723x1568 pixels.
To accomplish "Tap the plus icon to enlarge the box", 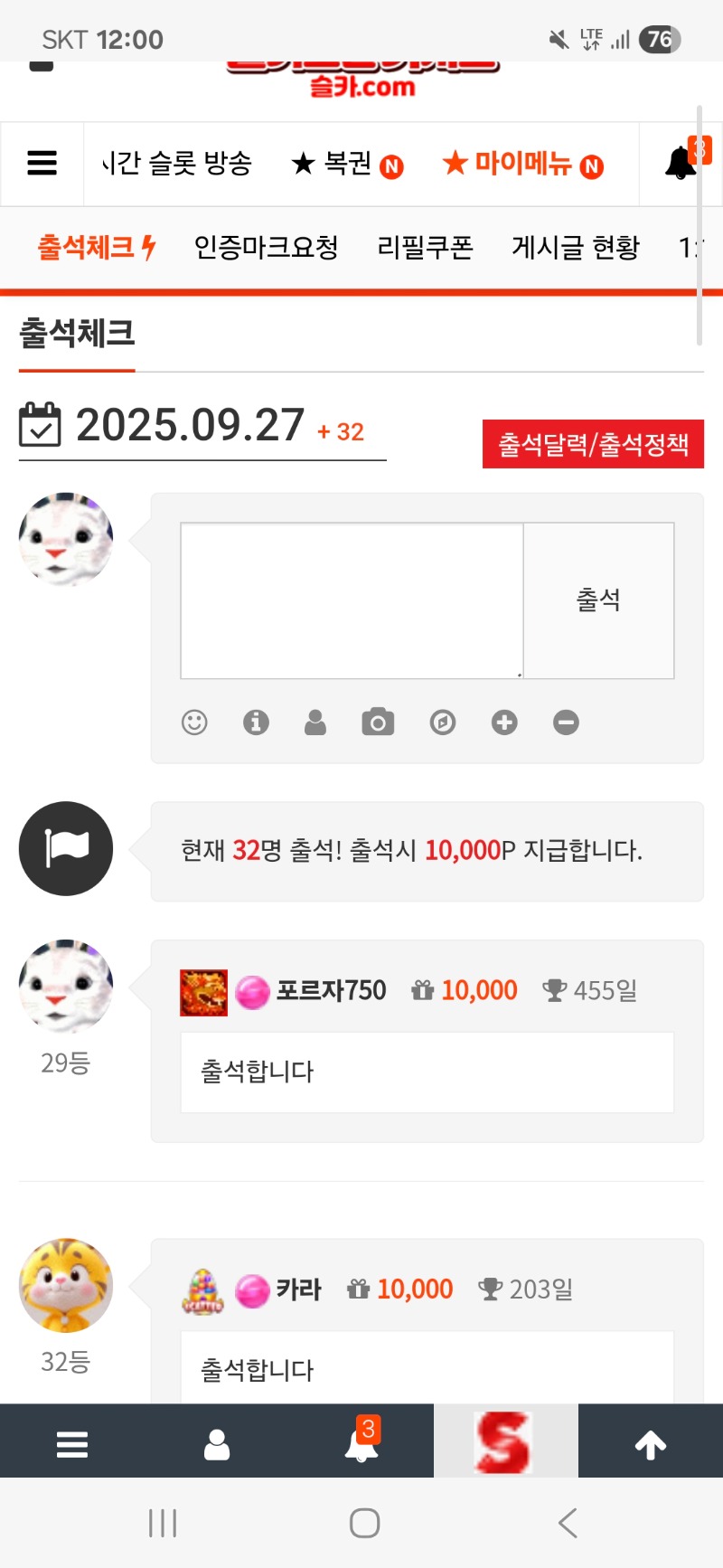I will [x=504, y=723].
